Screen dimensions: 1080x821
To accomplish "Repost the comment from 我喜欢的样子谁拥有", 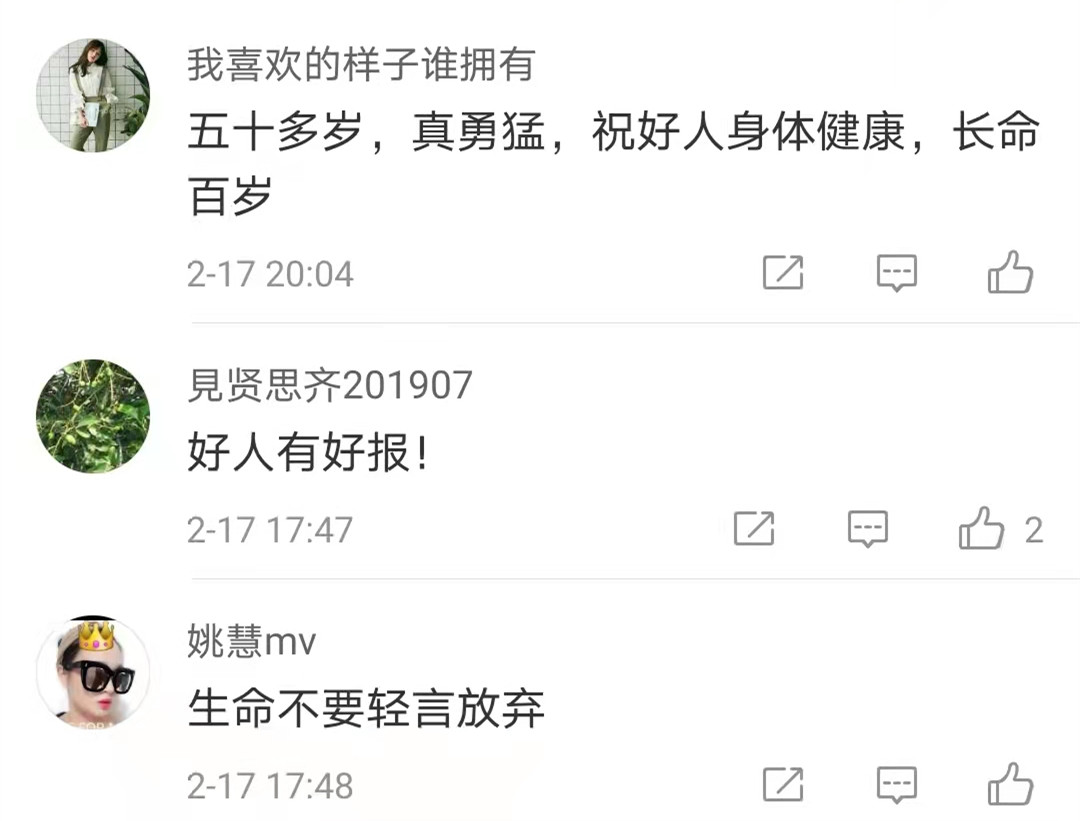I will point(783,272).
